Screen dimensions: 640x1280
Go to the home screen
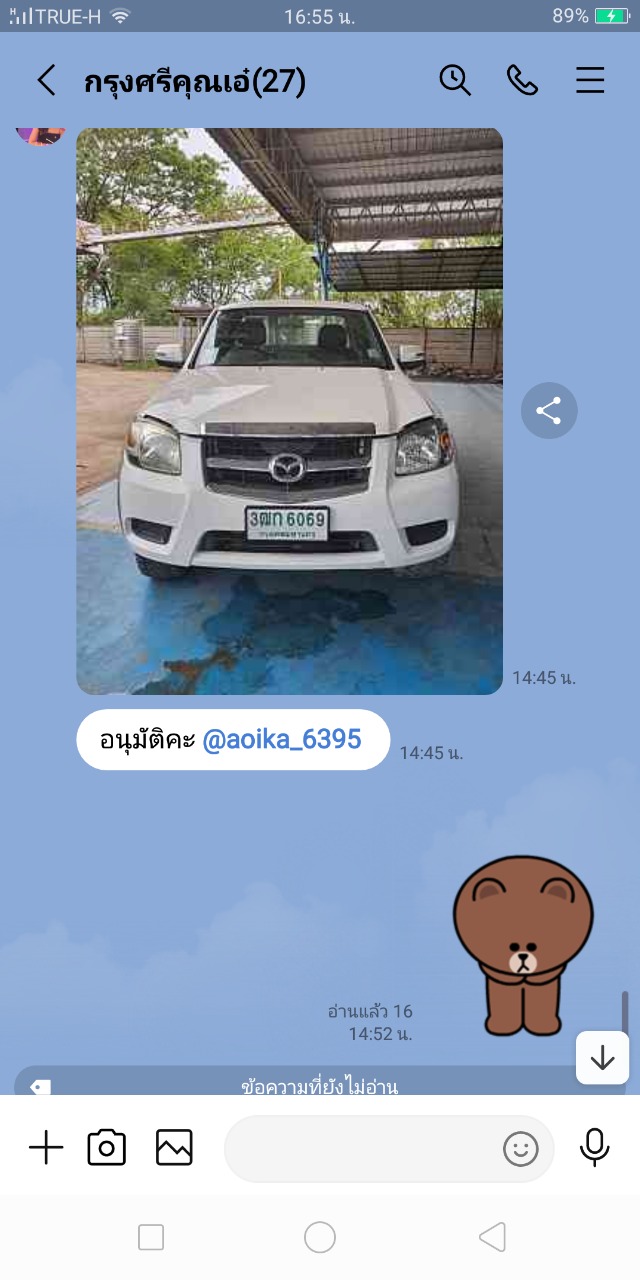click(x=320, y=1238)
